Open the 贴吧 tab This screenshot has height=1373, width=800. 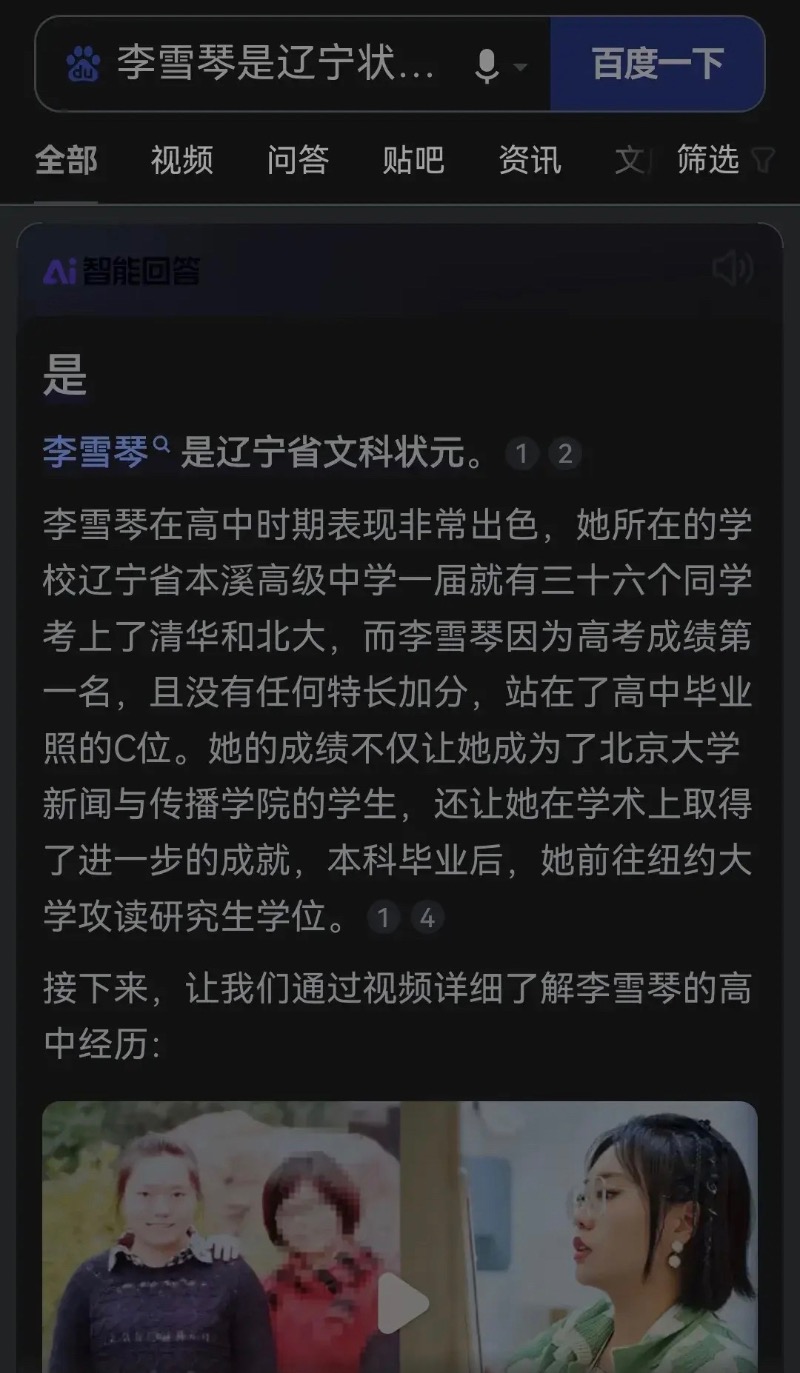point(413,160)
